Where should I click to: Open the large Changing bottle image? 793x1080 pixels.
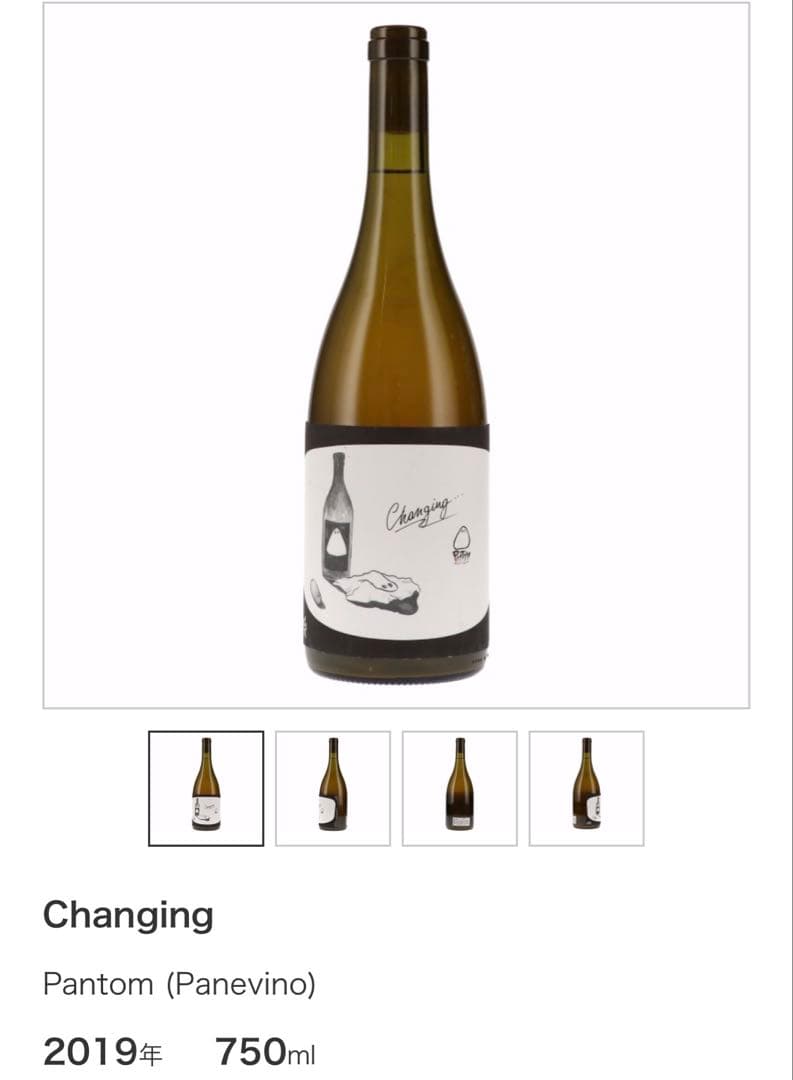tap(396, 355)
